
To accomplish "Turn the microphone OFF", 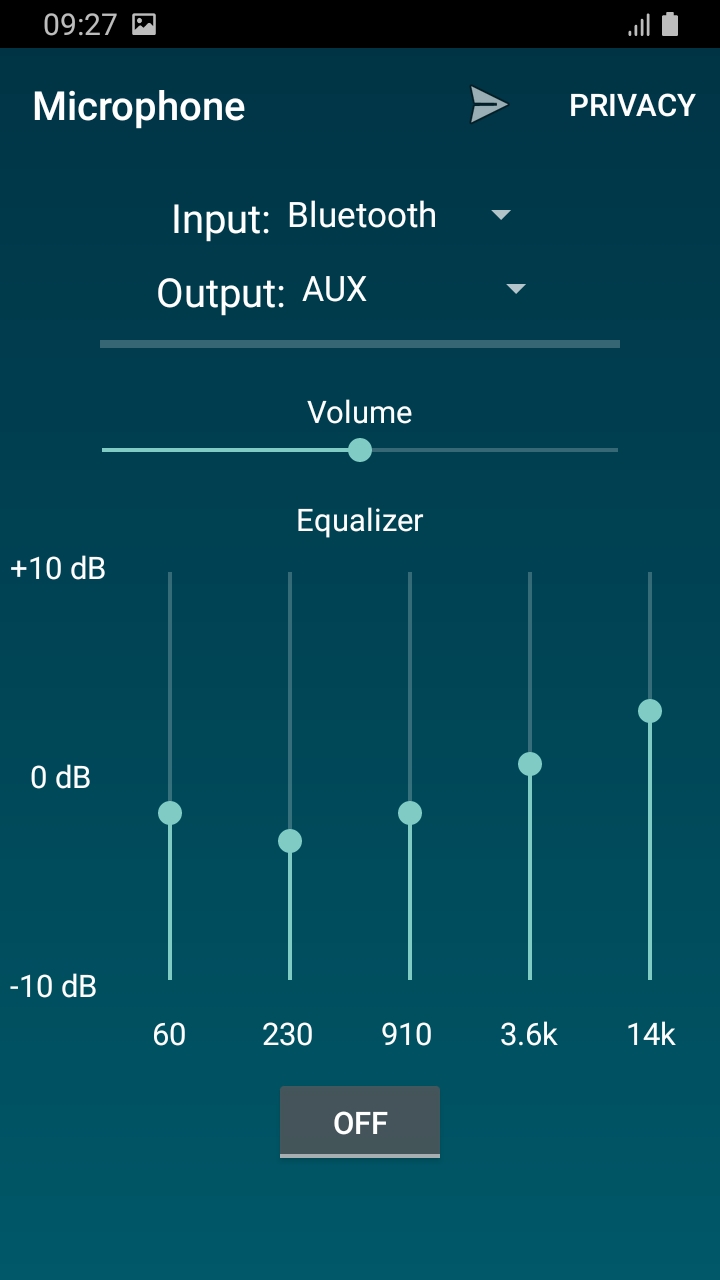I will [359, 1122].
